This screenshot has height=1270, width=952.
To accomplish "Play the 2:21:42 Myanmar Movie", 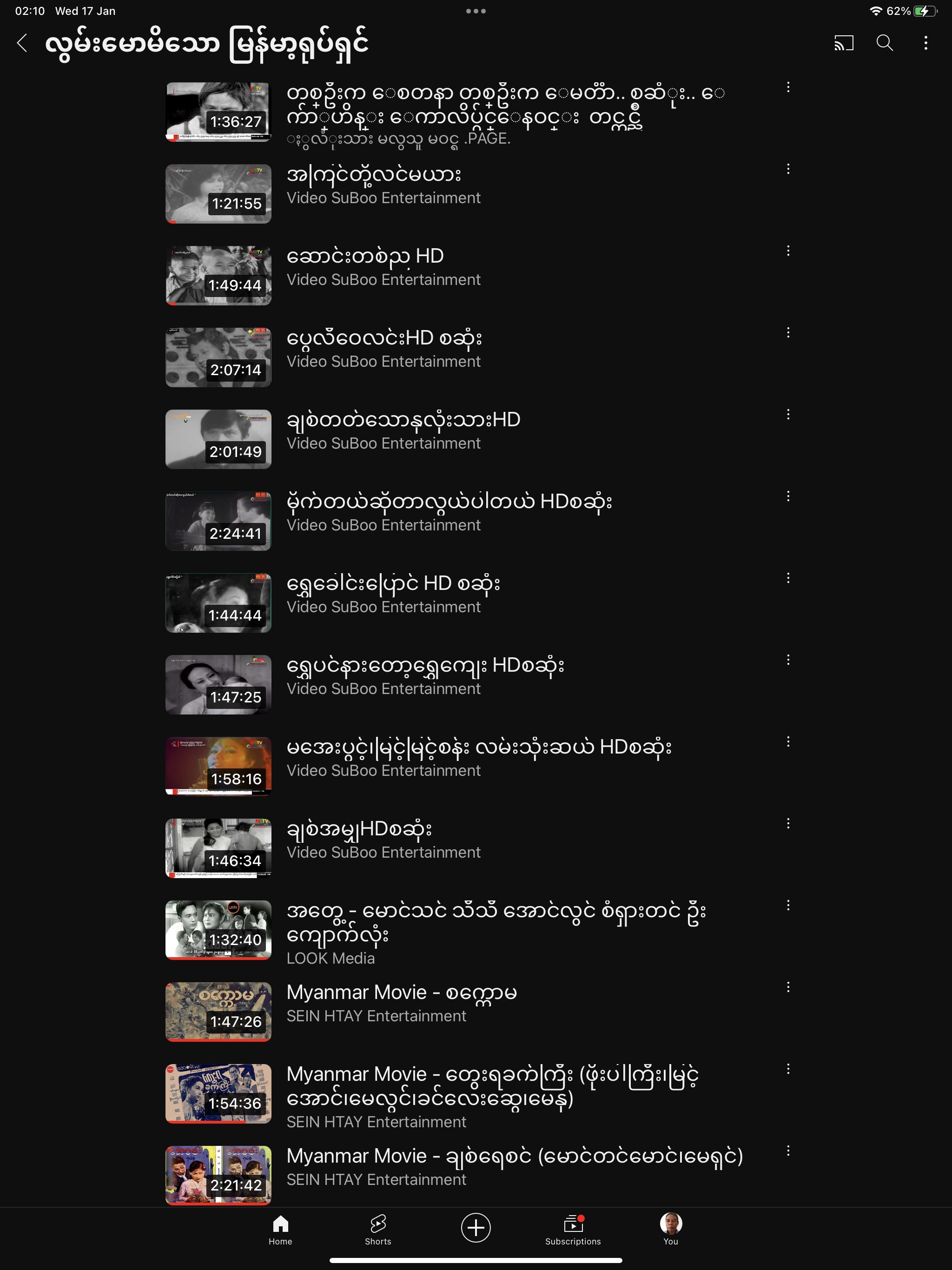I will tap(218, 1175).
